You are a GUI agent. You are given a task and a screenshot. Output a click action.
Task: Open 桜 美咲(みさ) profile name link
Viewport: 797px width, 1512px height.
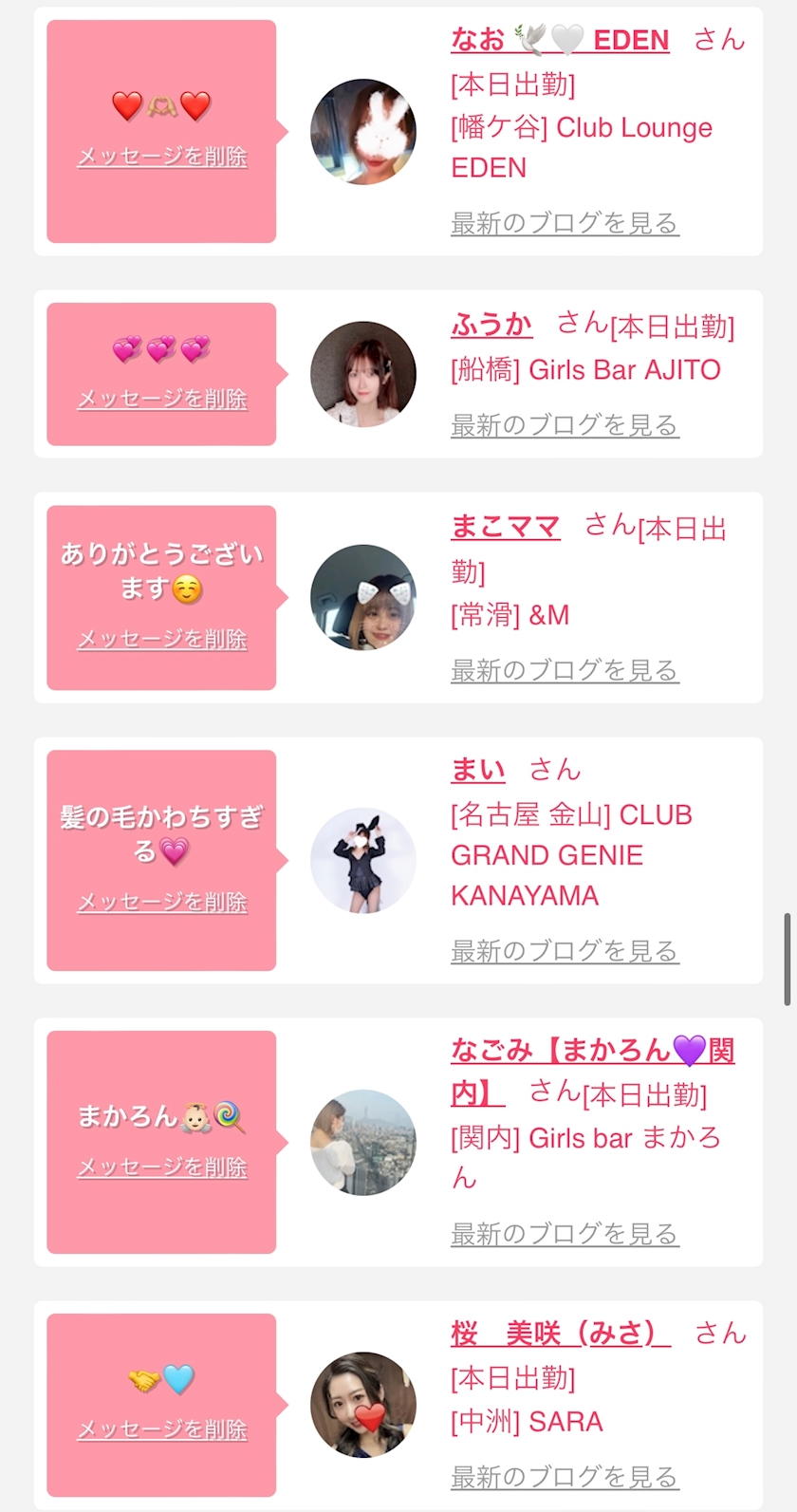pos(560,1335)
